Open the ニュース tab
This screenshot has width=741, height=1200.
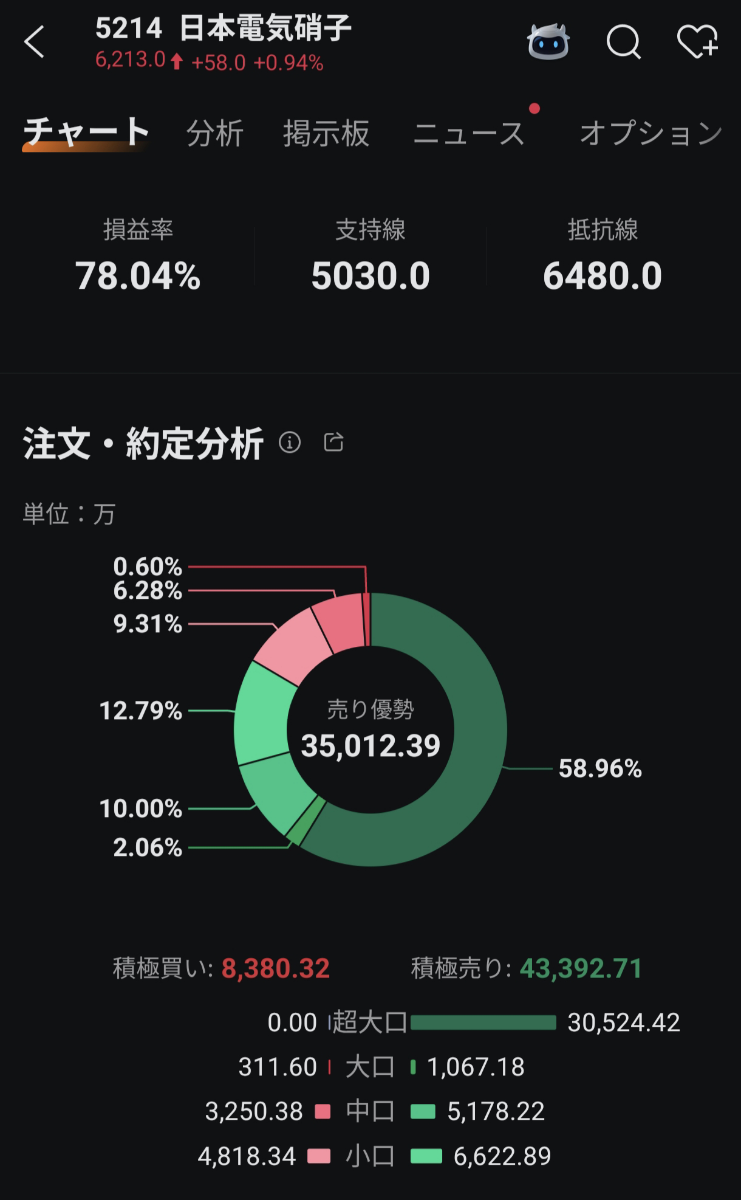[469, 133]
